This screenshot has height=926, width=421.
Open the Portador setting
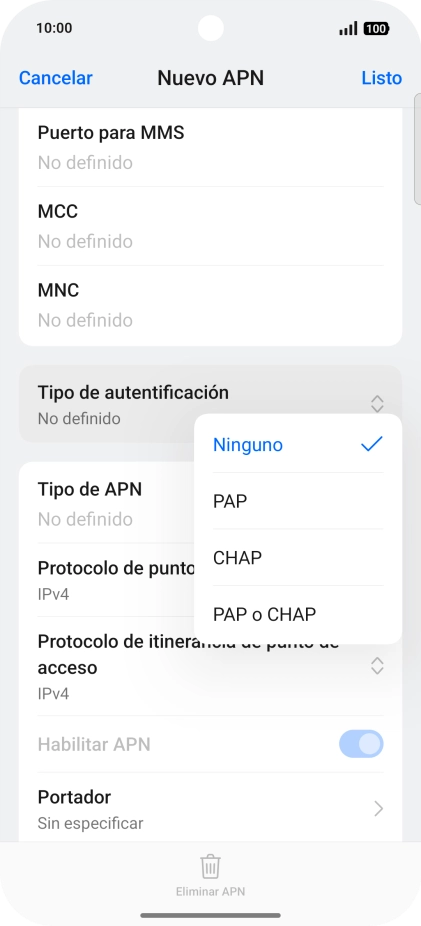tap(210, 808)
